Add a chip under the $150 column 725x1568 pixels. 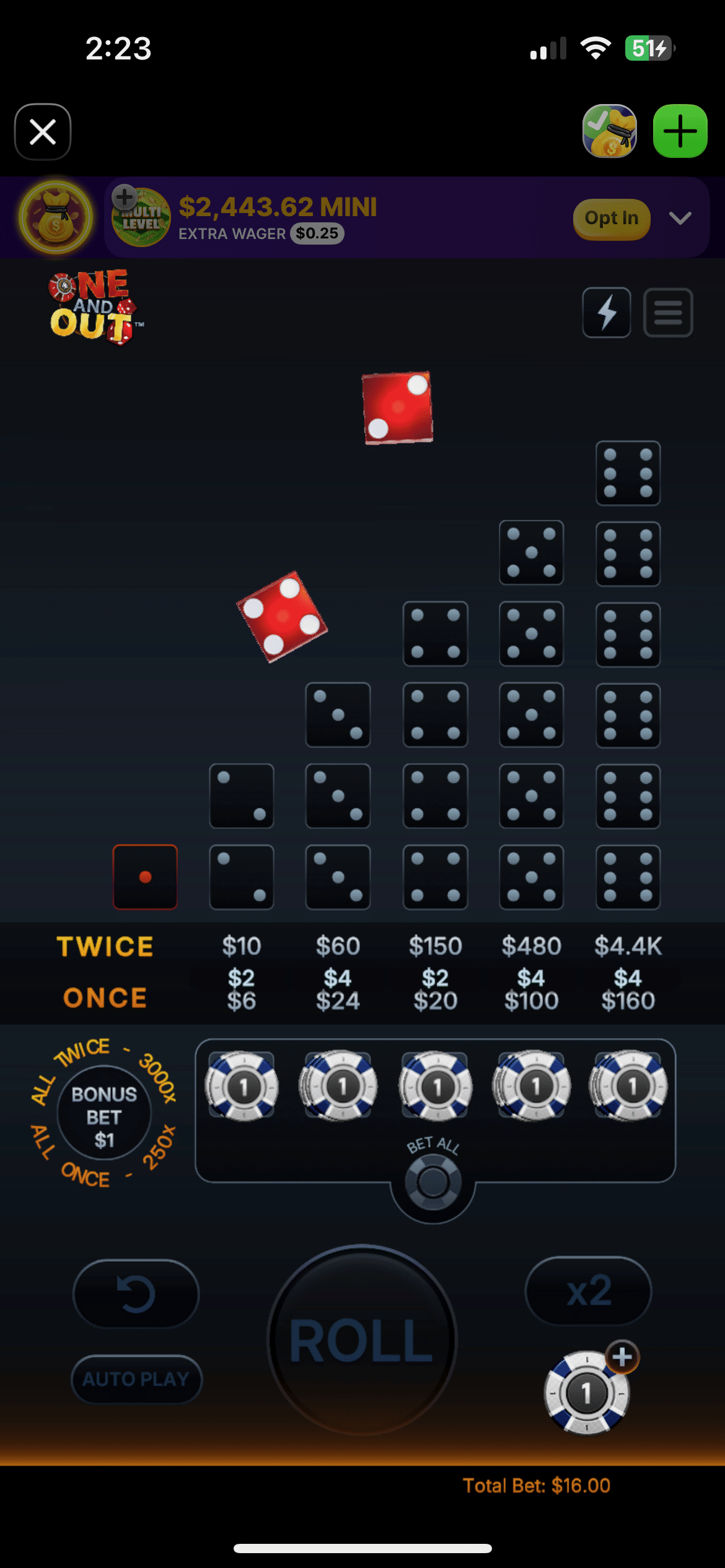click(435, 1086)
